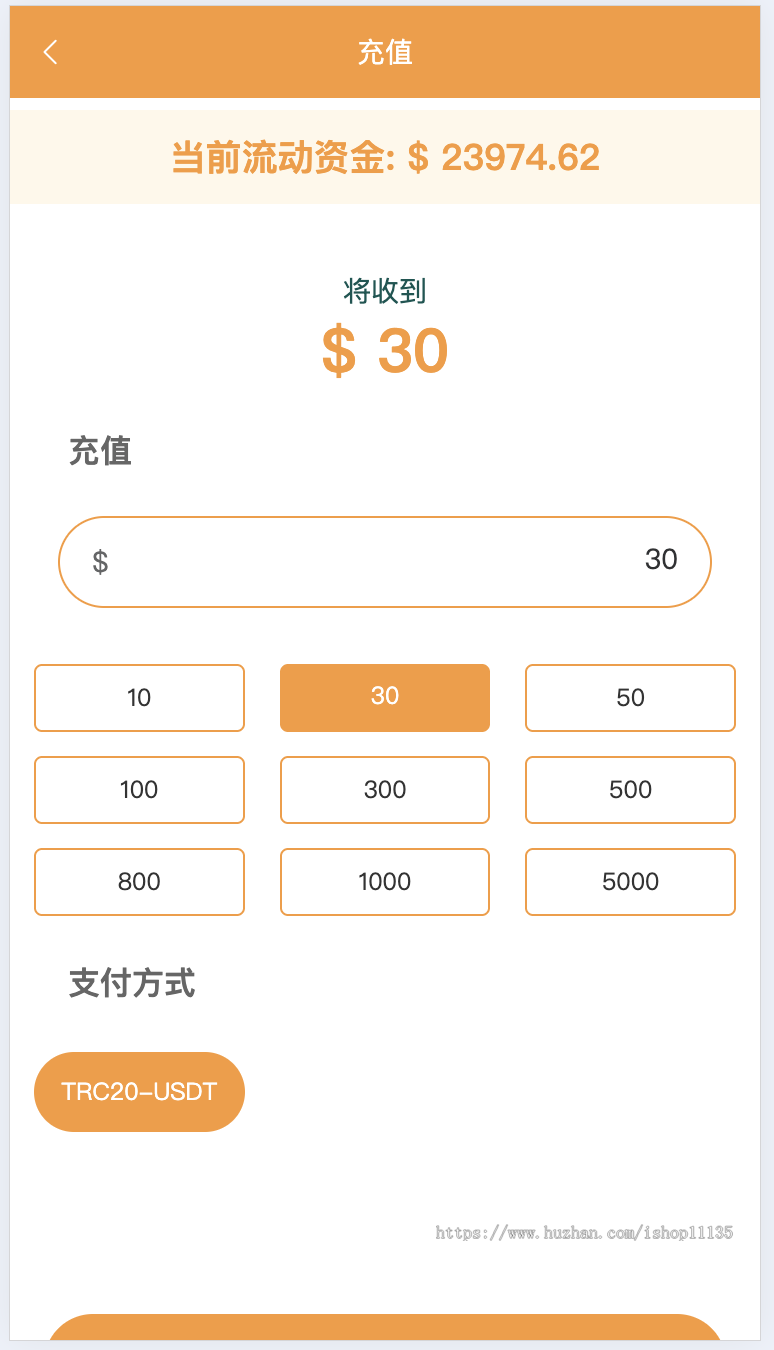This screenshot has height=1350, width=774.
Task: Select the 30 amount preset
Action: (384, 697)
